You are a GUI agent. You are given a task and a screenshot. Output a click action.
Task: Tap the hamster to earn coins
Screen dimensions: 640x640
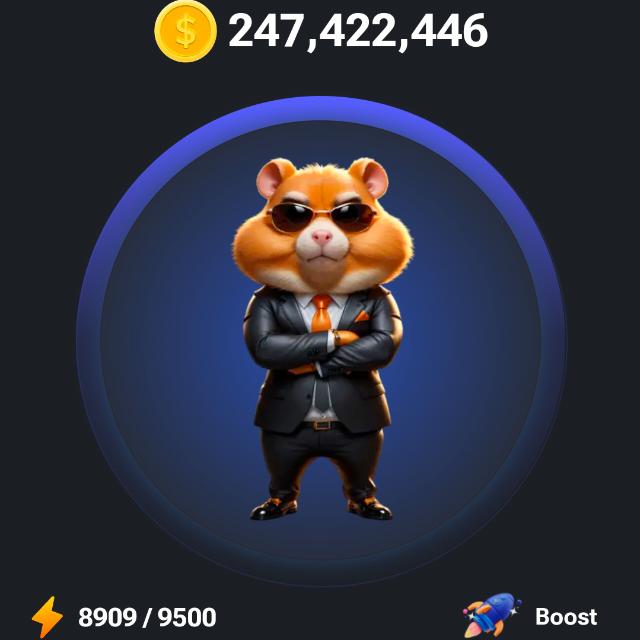click(320, 340)
